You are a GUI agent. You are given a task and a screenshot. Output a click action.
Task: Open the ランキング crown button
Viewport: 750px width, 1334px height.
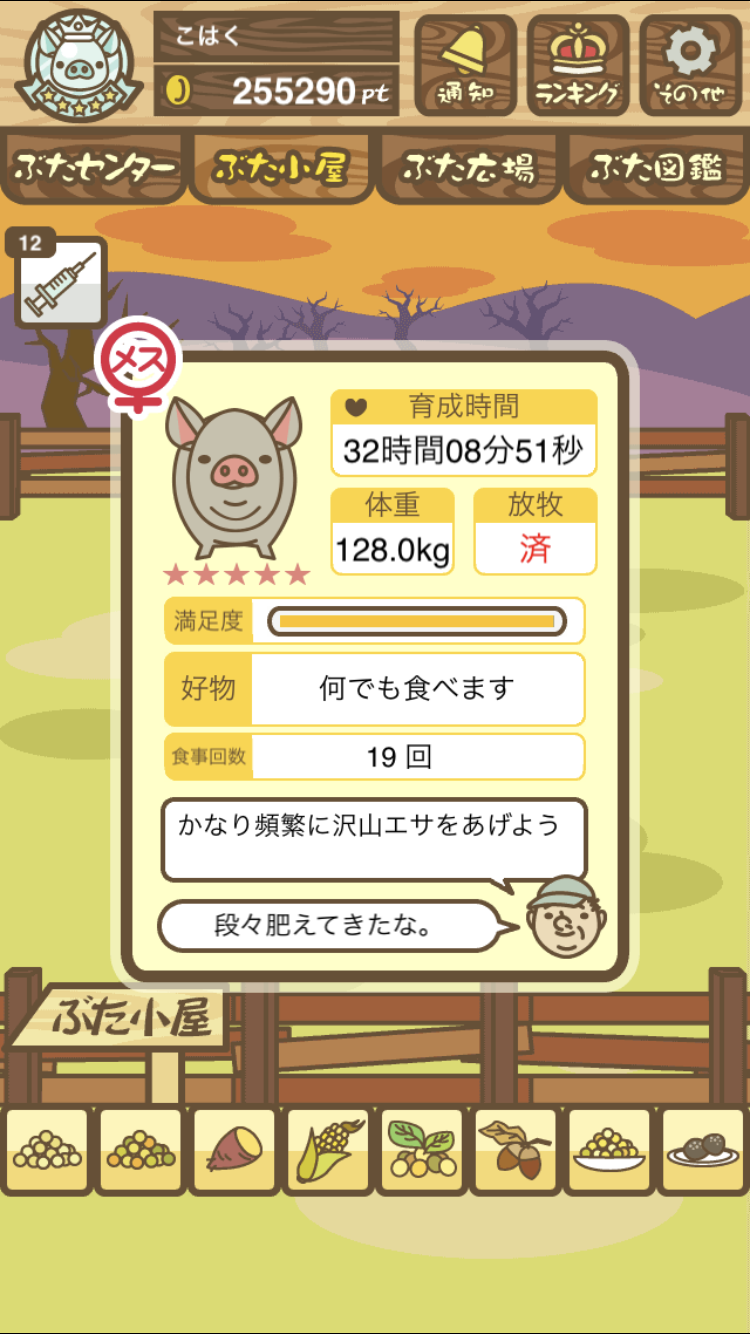coord(578,65)
